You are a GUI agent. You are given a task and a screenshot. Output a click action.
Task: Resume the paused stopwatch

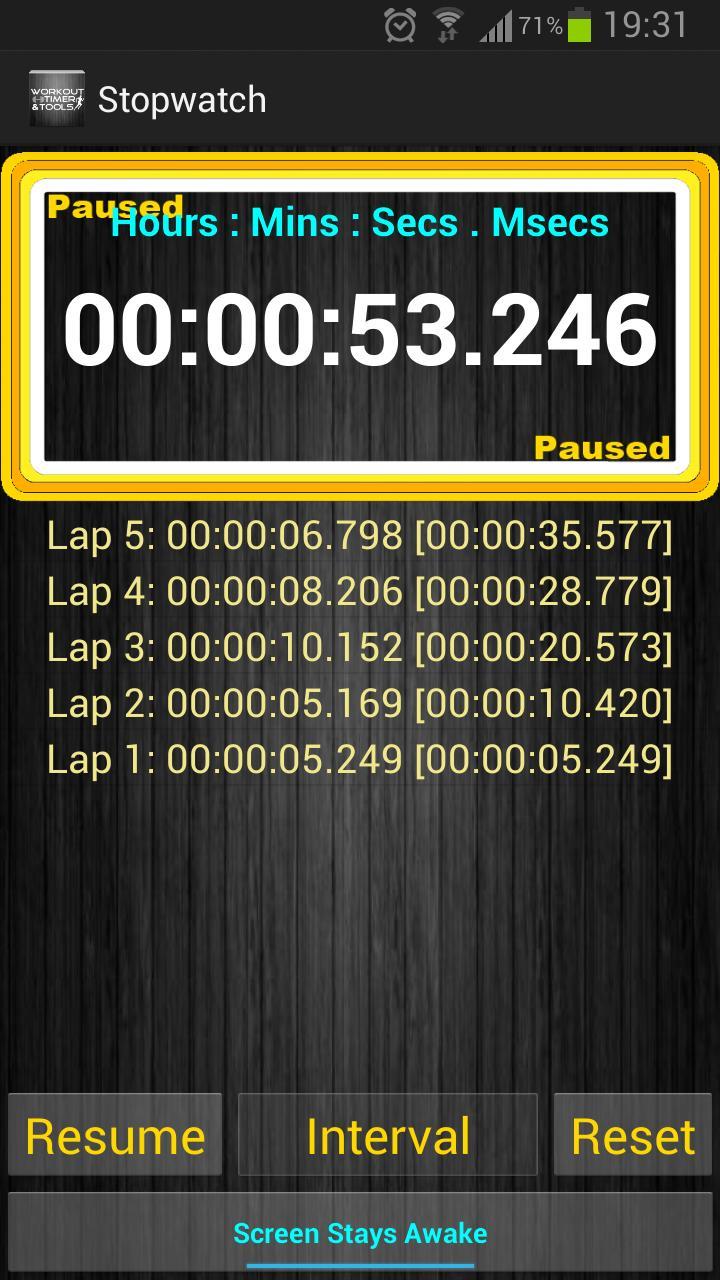point(115,1135)
